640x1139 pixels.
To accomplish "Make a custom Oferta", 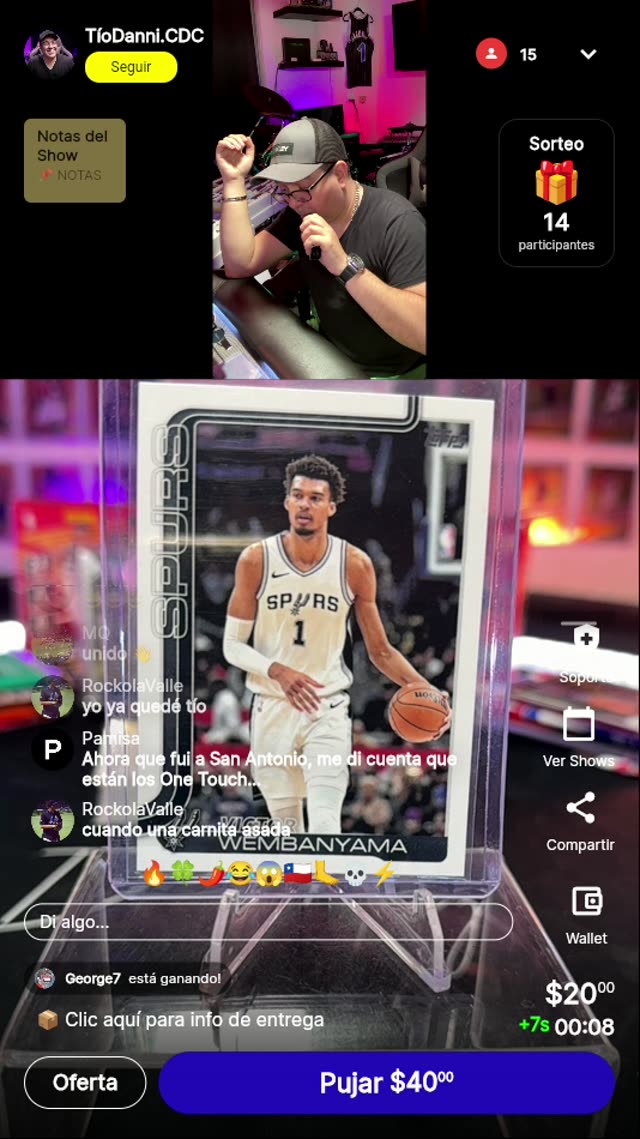I will [85, 1082].
